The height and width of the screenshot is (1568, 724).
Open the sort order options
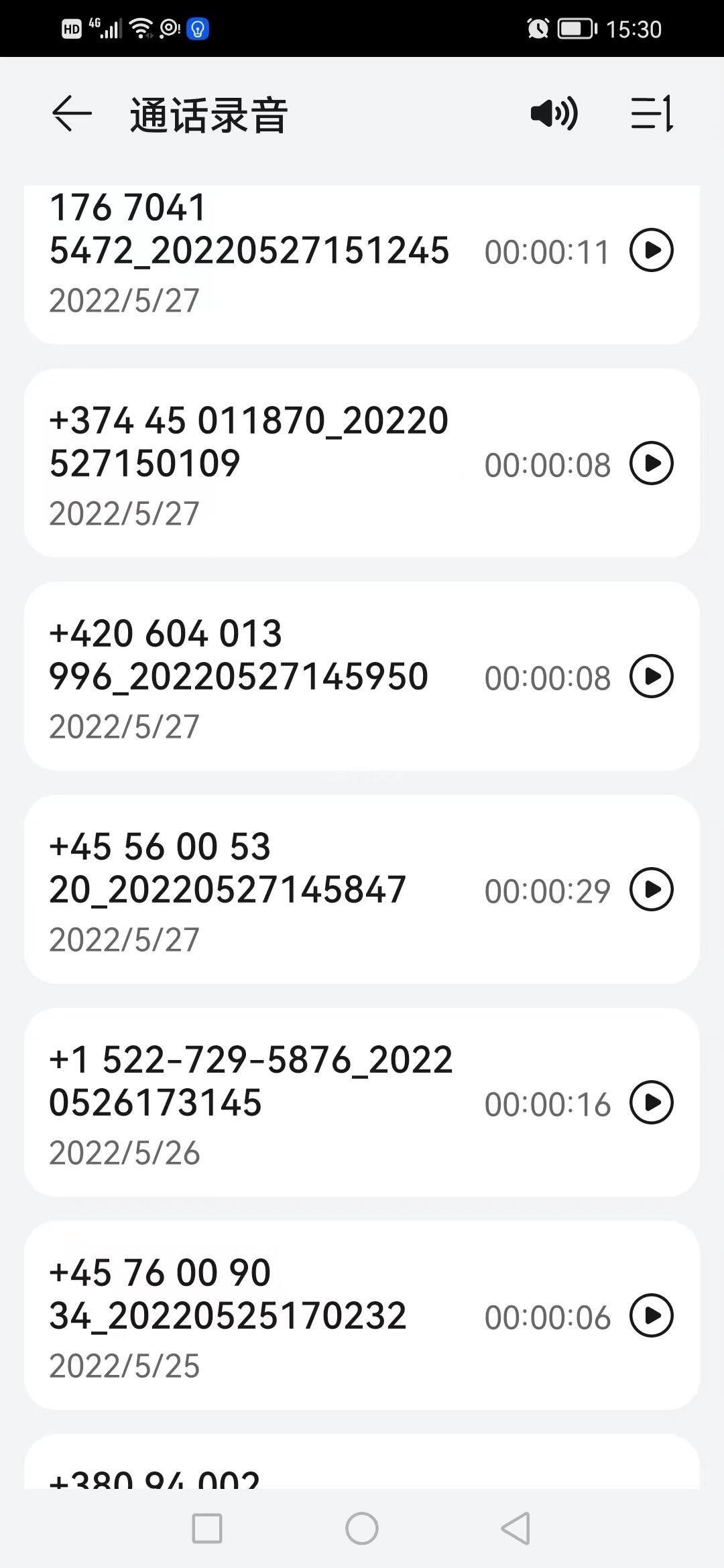tap(652, 113)
